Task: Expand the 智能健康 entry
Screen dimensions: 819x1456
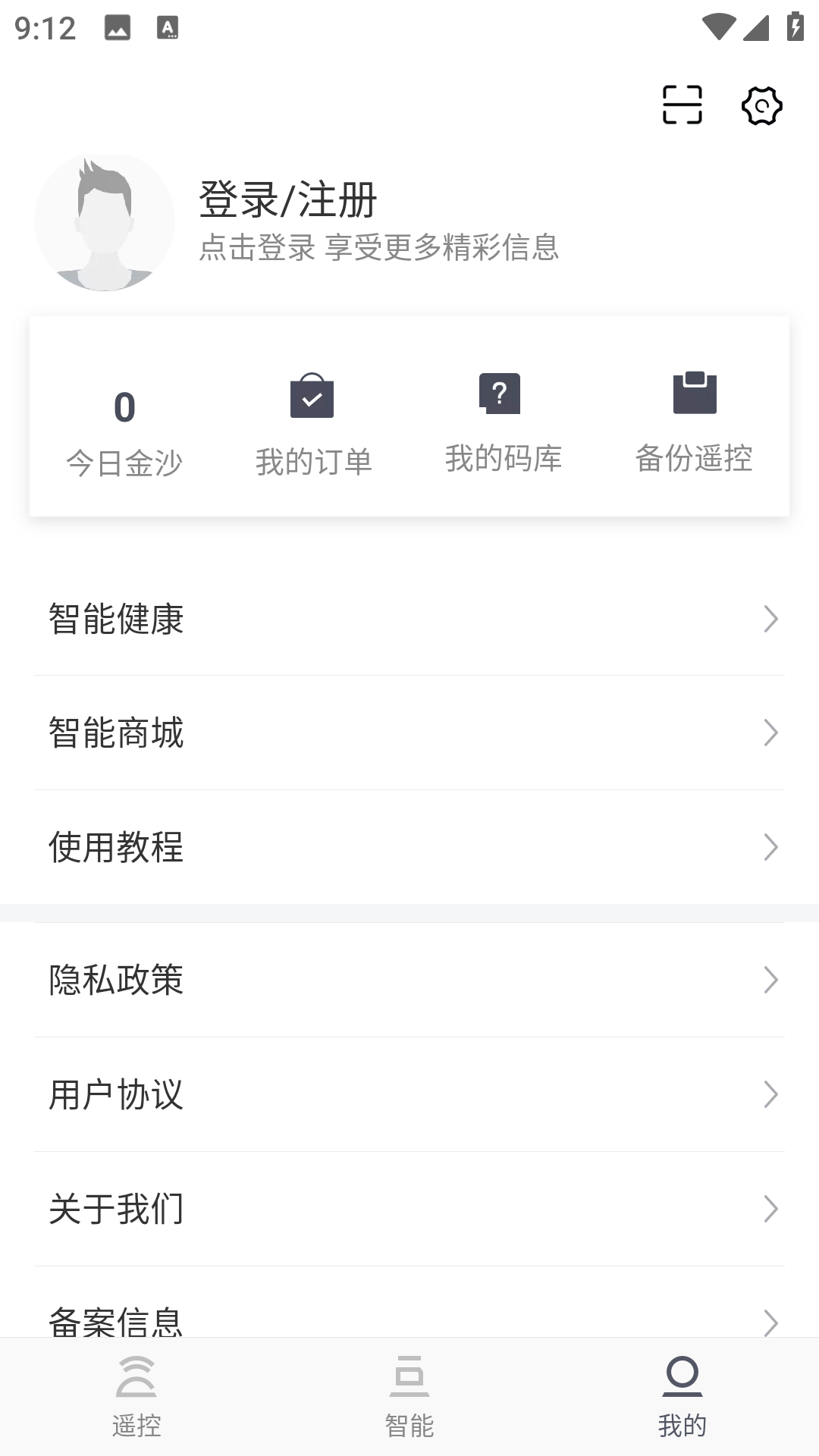Action: (409, 619)
